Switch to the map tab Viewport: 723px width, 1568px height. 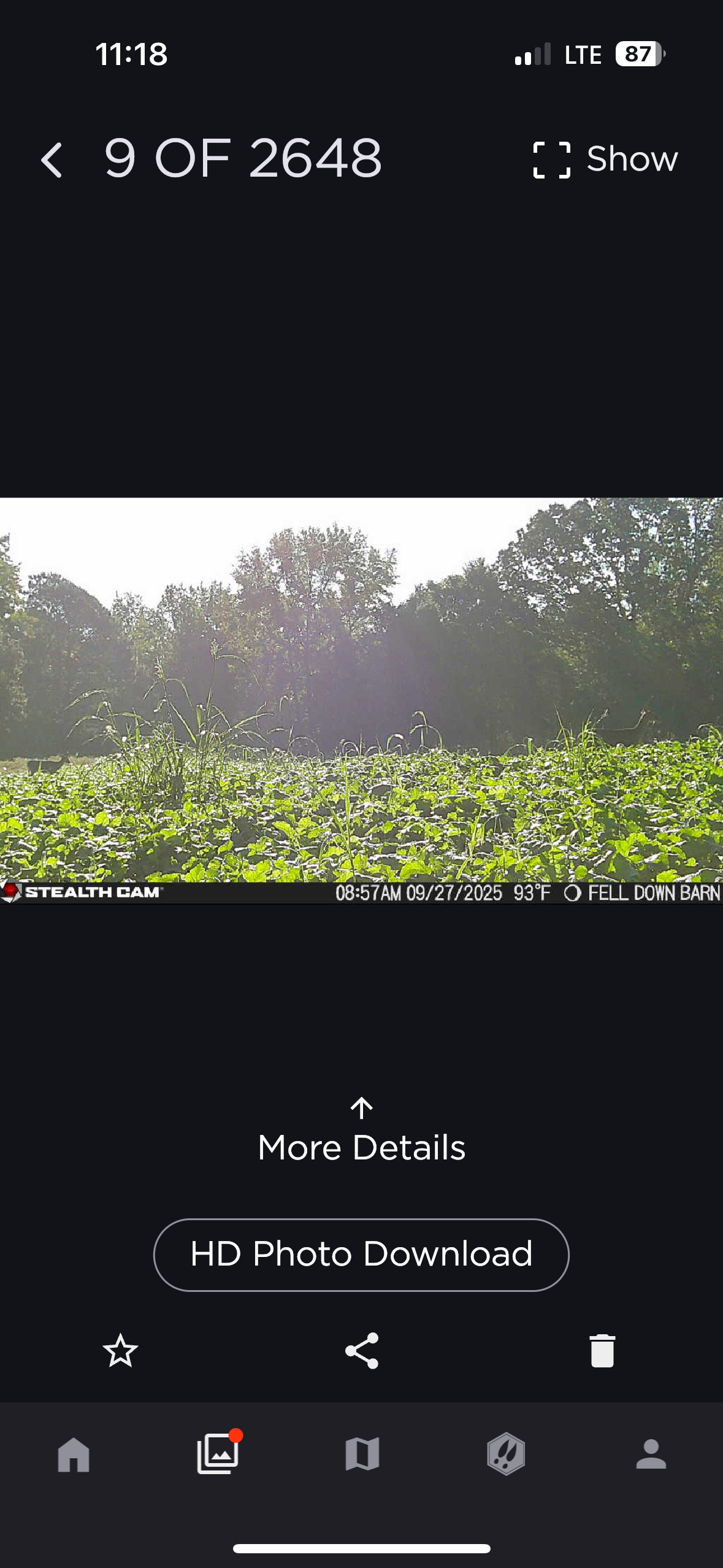[362, 1454]
